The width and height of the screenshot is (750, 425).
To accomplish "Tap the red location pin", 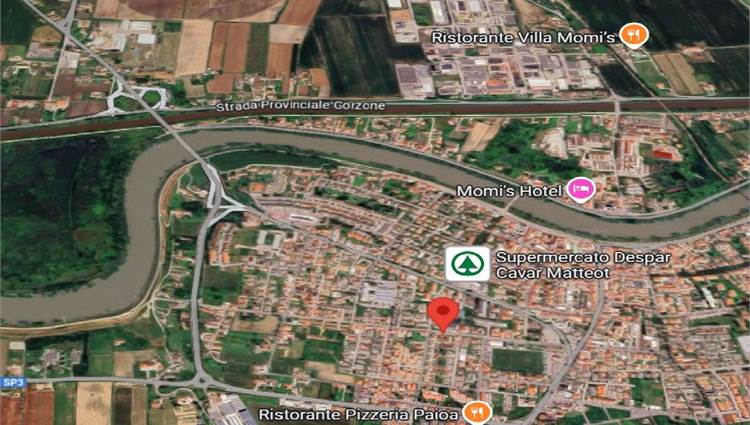I will pos(443,311).
